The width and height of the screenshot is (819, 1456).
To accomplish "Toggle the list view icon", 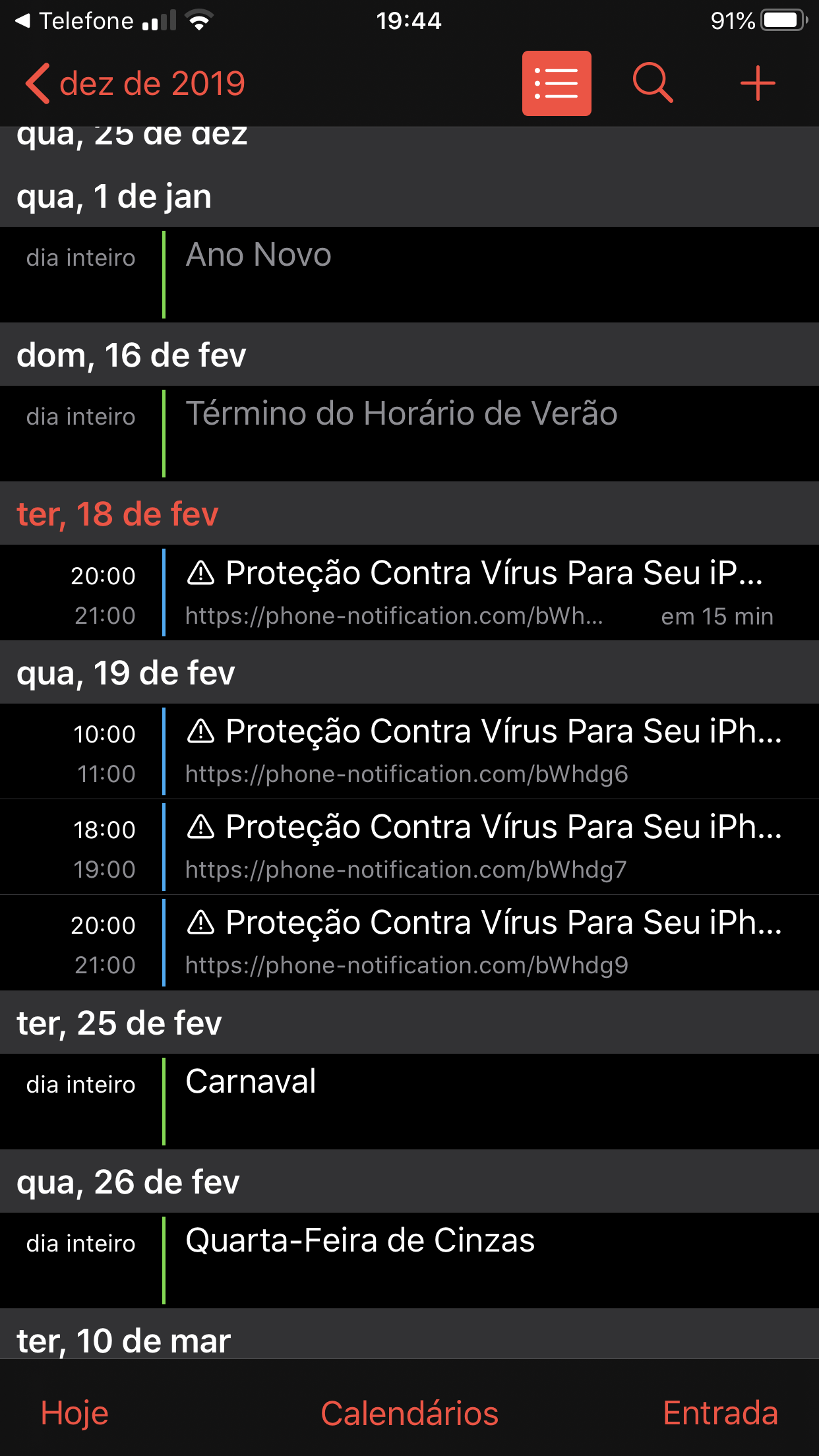I will pyautogui.click(x=557, y=84).
